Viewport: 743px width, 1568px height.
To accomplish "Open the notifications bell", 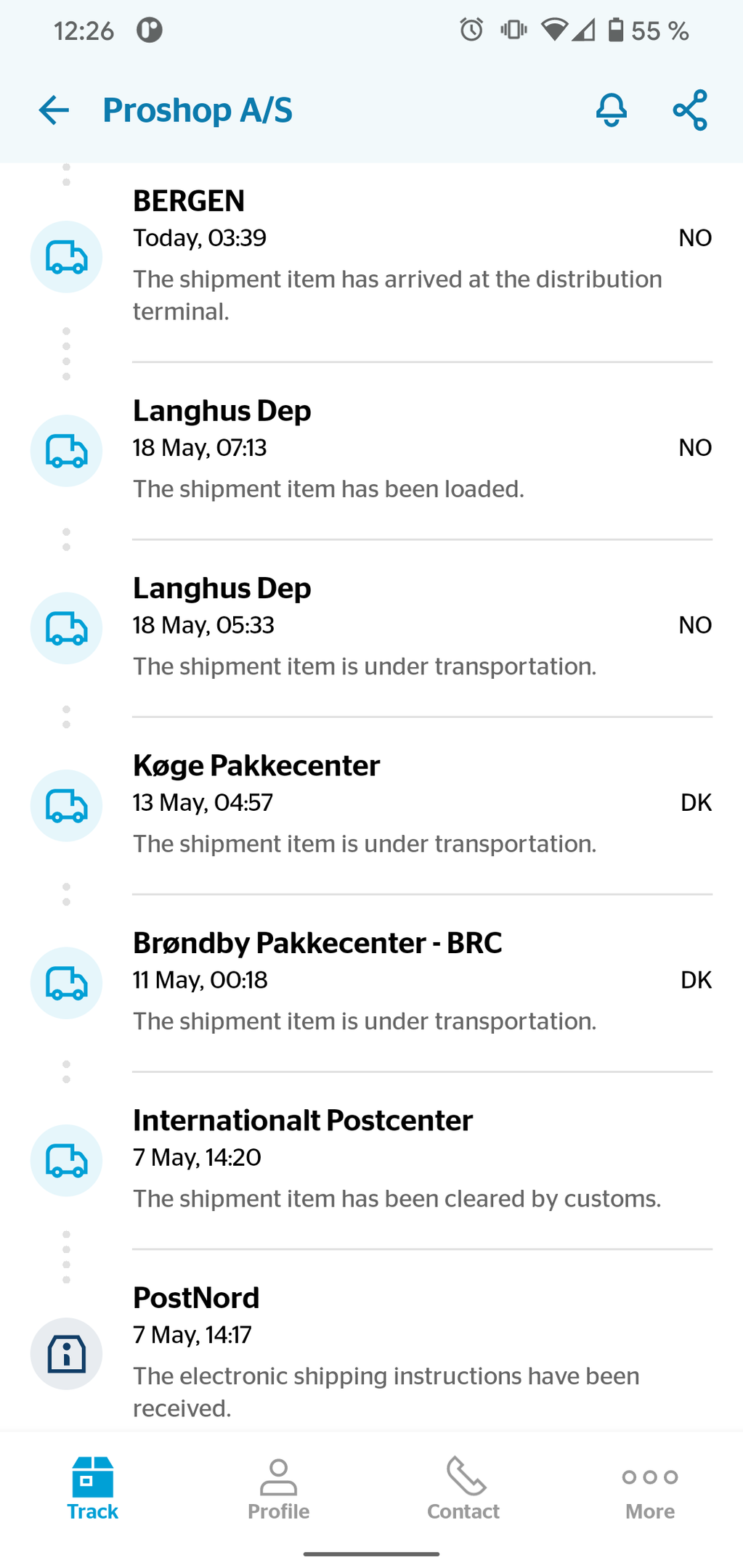I will coord(612,110).
